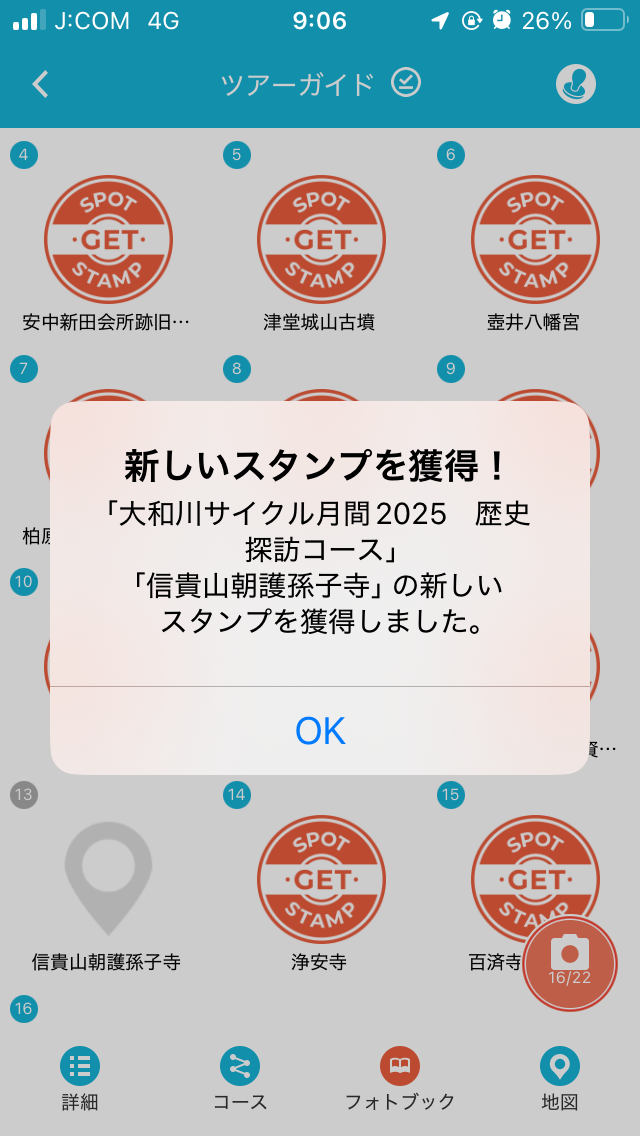Viewport: 640px width, 1136px height.
Task: Switch to the 詳細 tab
Action: pos(80,1078)
